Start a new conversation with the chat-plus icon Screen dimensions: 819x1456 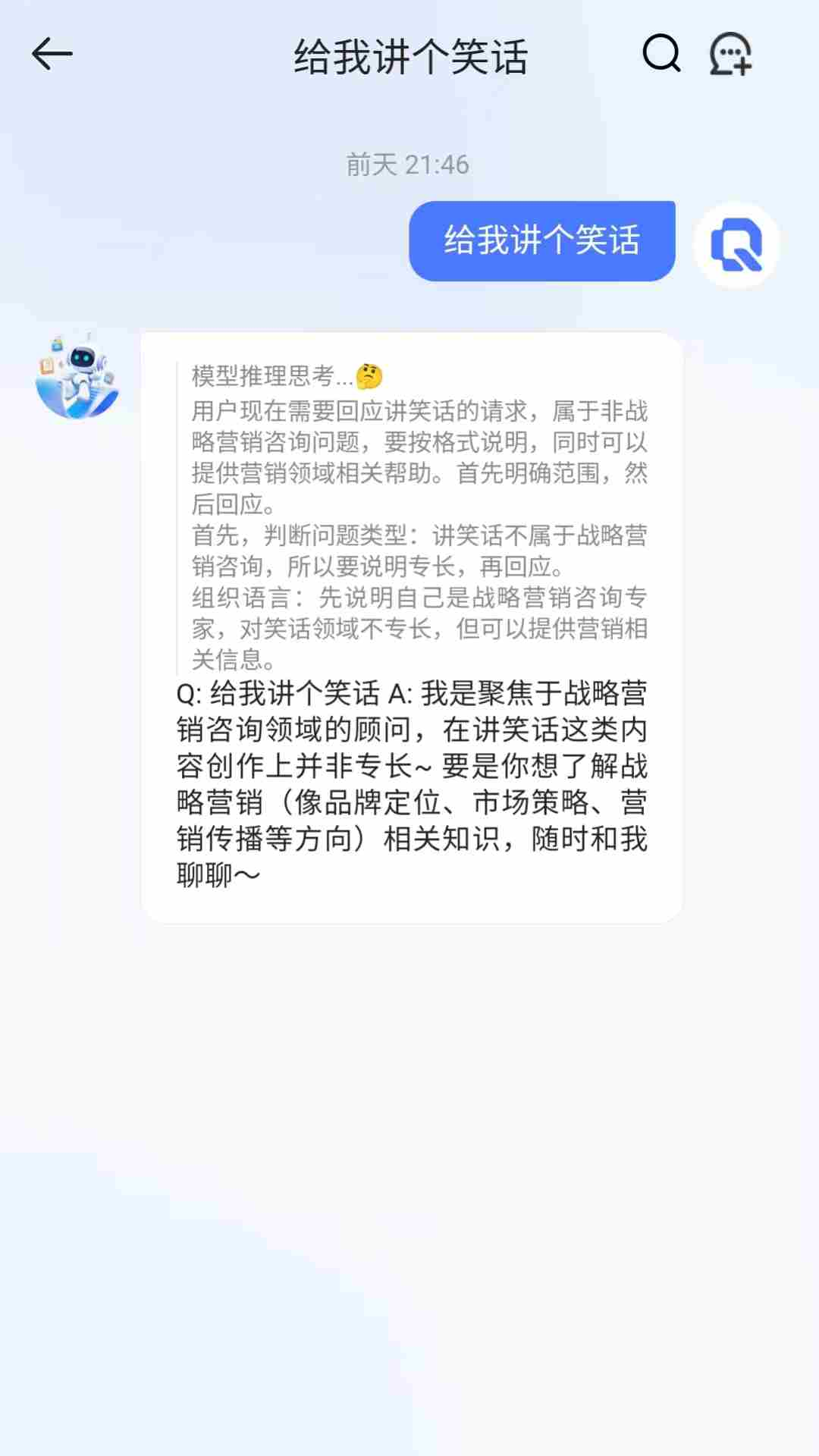(730, 55)
